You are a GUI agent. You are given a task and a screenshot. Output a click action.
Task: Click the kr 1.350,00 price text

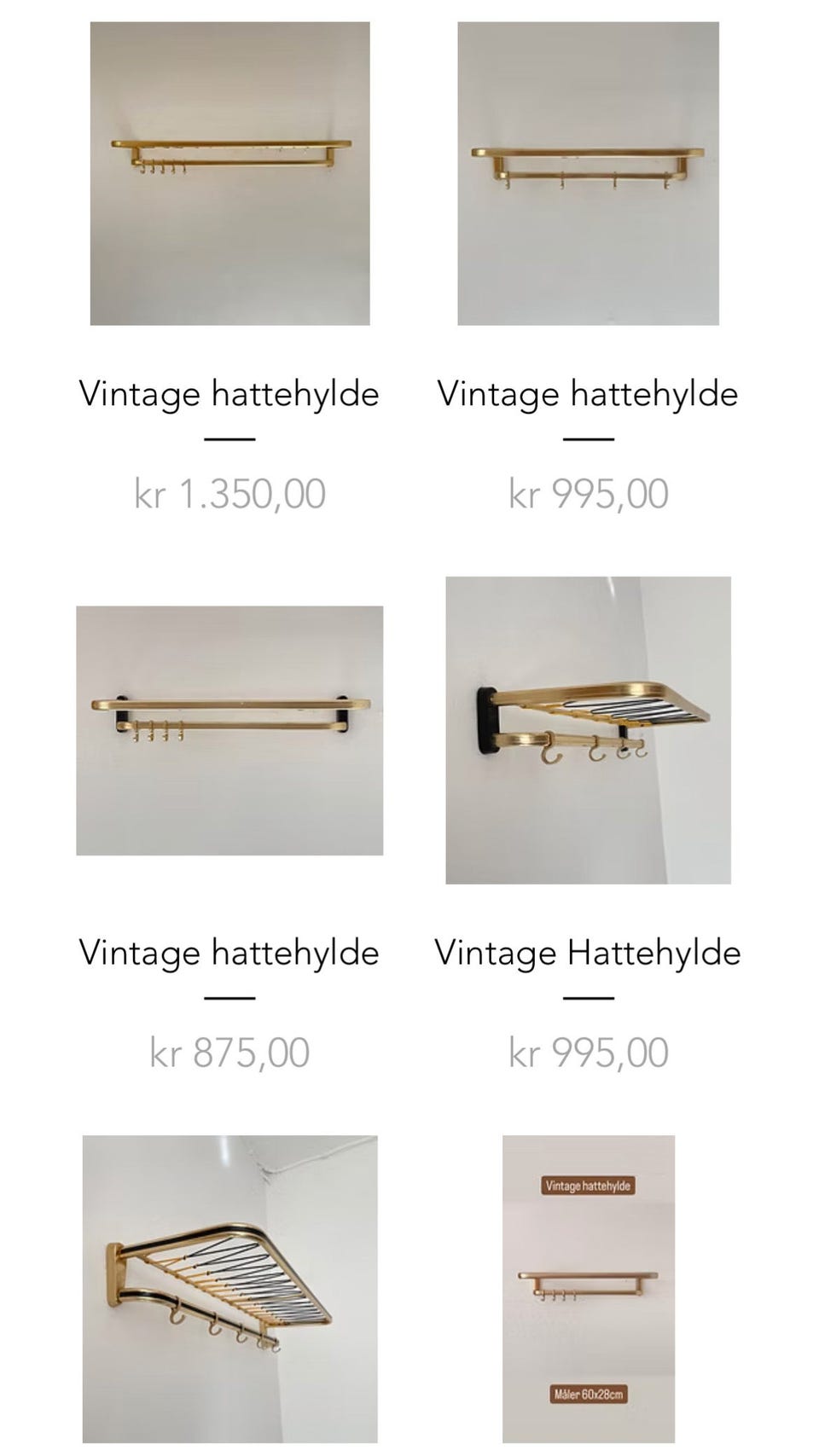[x=232, y=492]
